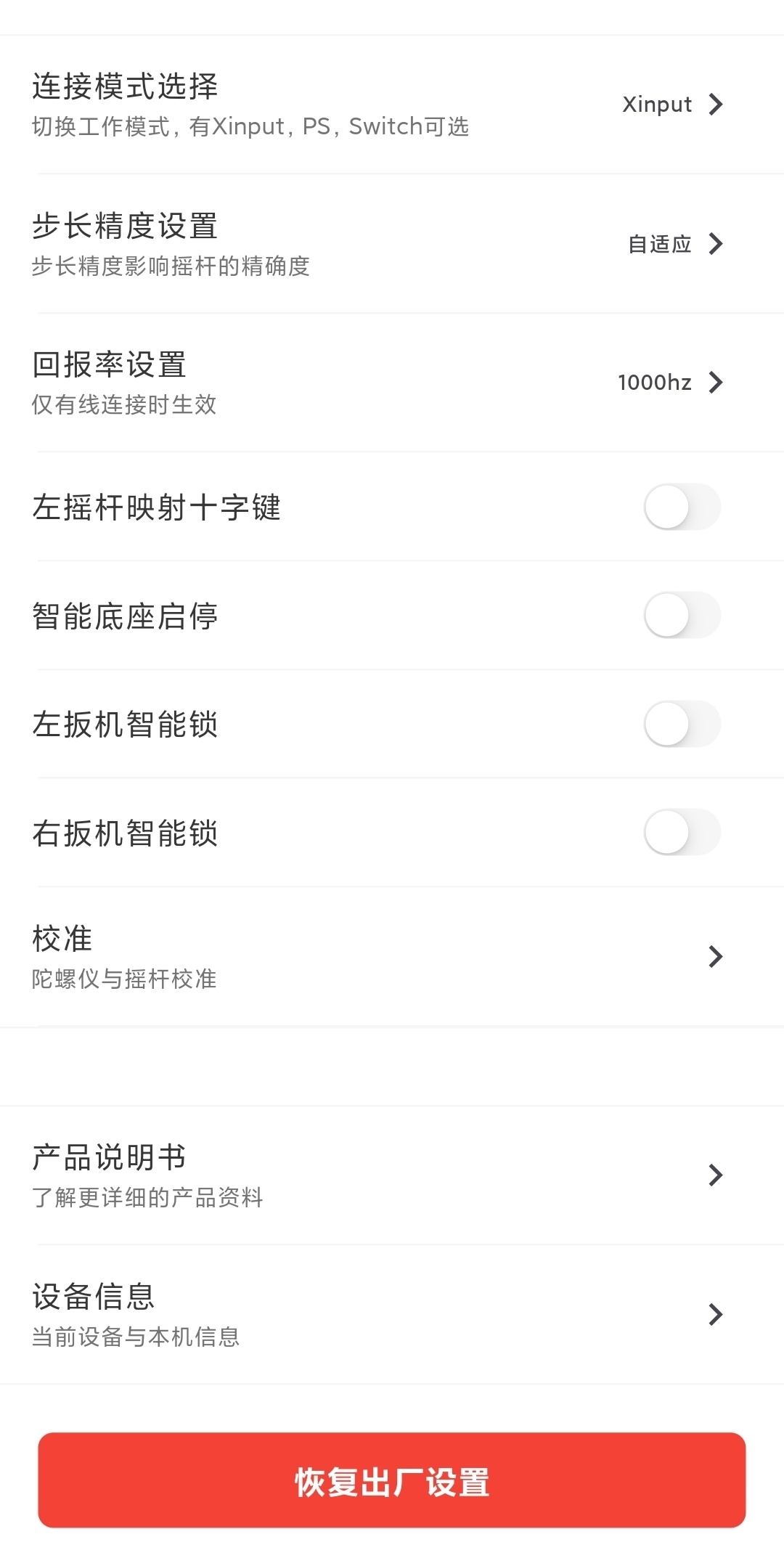Turn on 左扳机智能锁
Screen dimensions: 784x1566
click(682, 724)
